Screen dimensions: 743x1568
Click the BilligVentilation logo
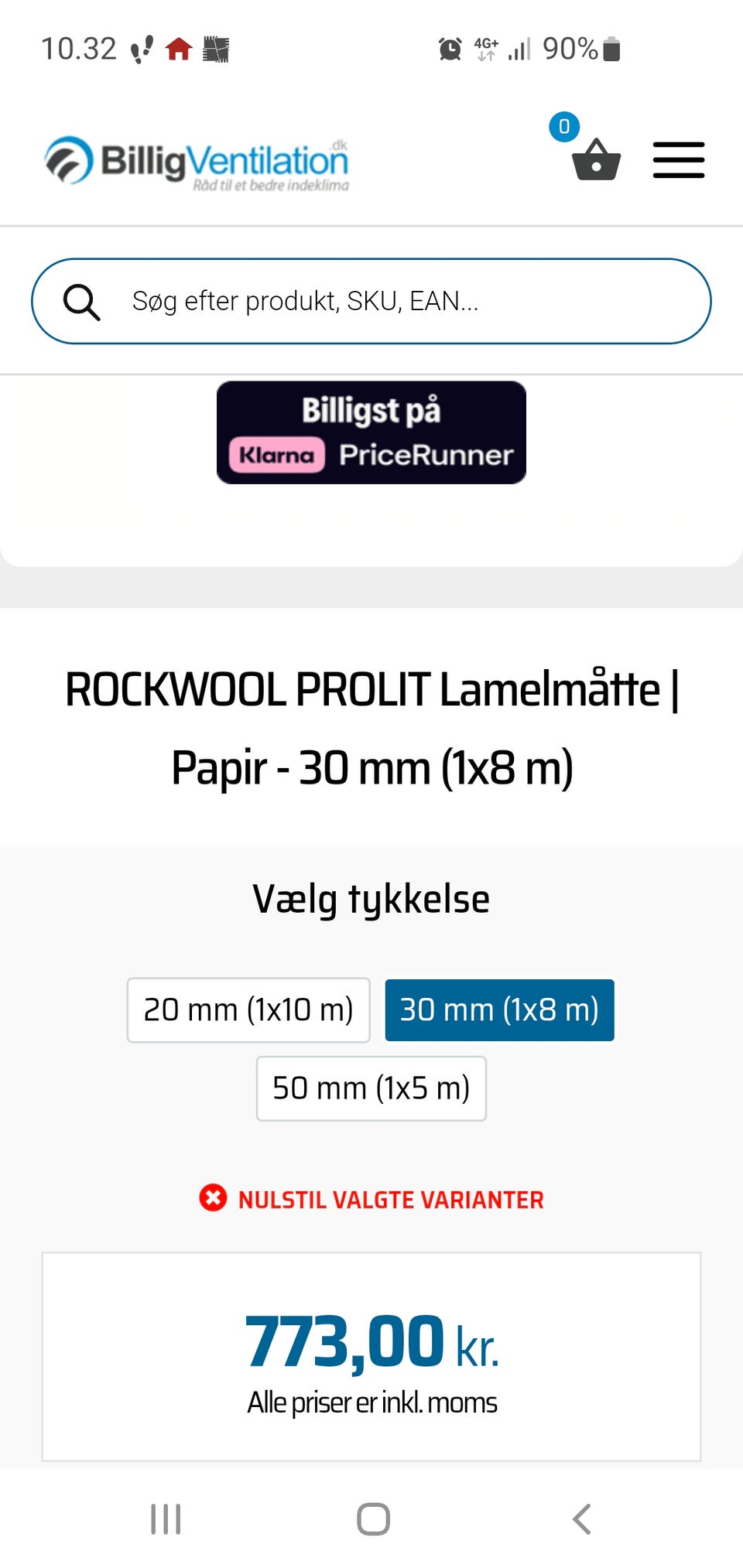(197, 162)
